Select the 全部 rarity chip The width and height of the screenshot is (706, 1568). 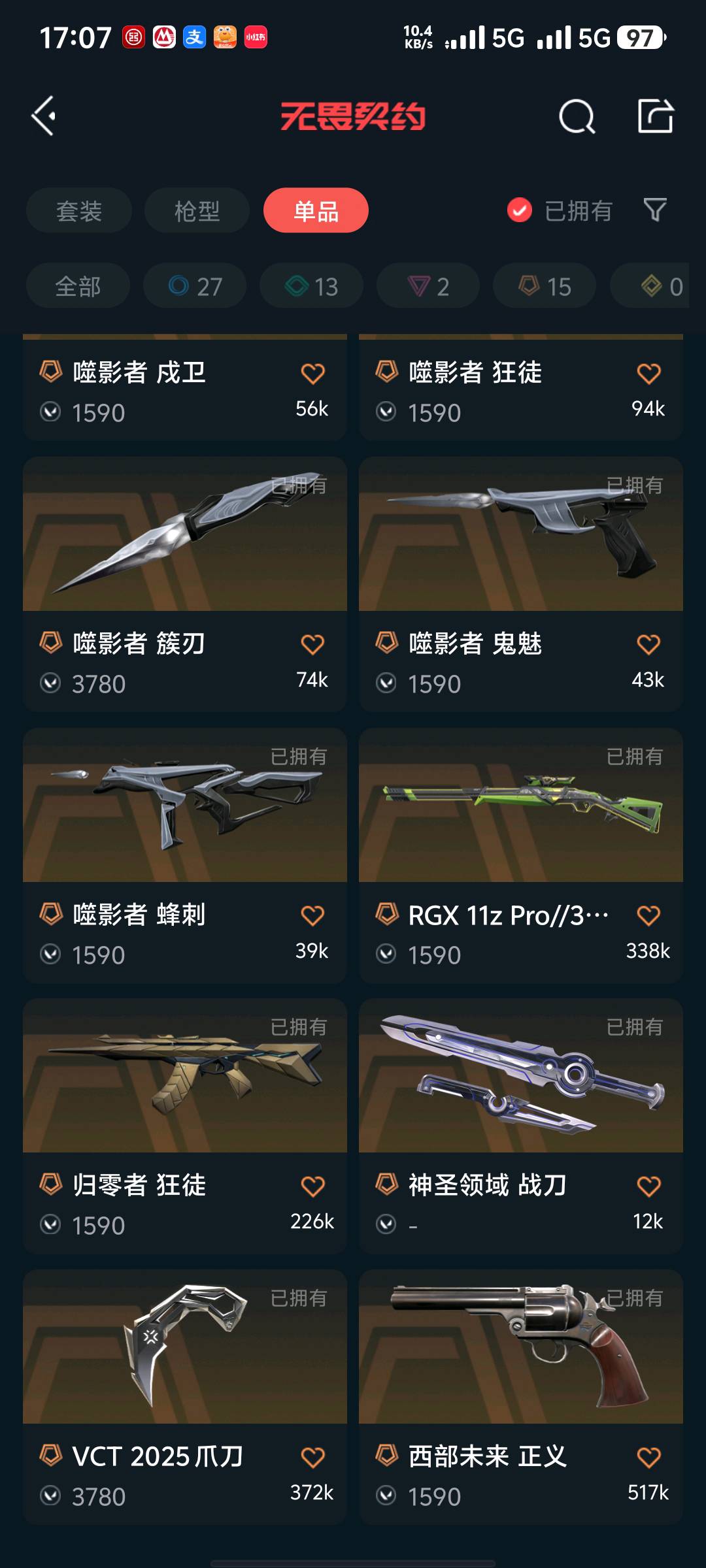78,286
